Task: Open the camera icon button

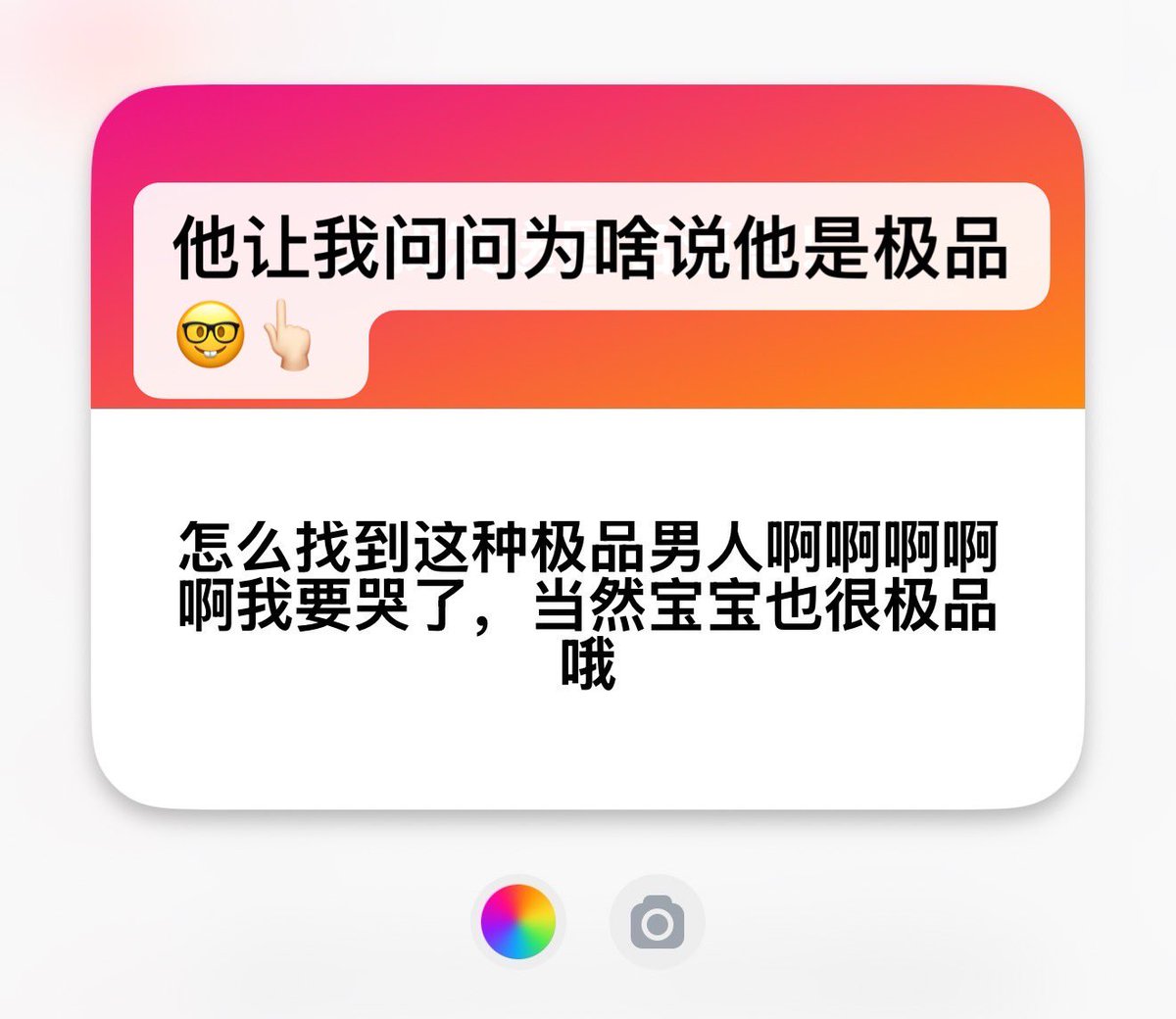Action: tap(657, 922)
